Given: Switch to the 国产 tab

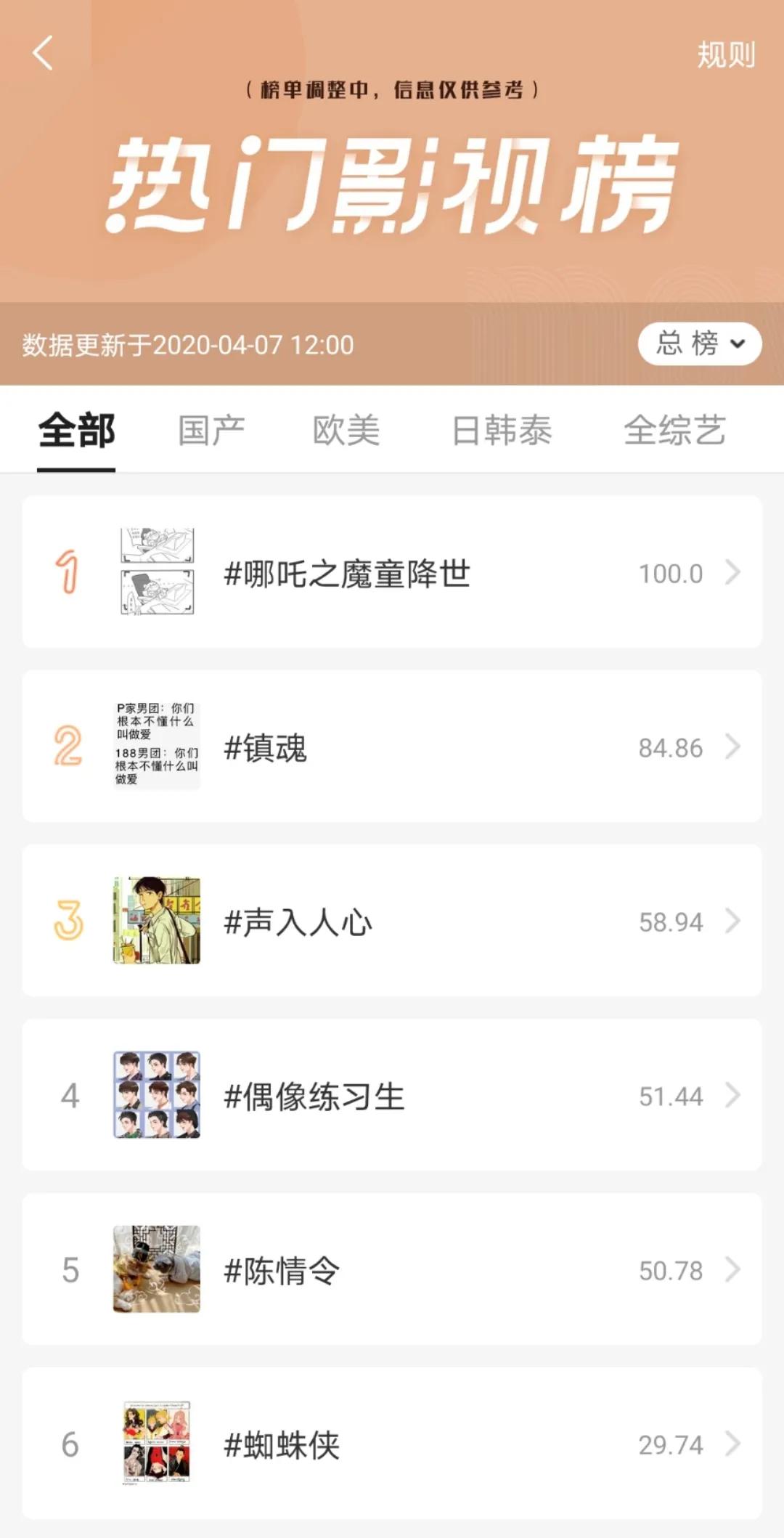Looking at the screenshot, I should [x=211, y=430].
